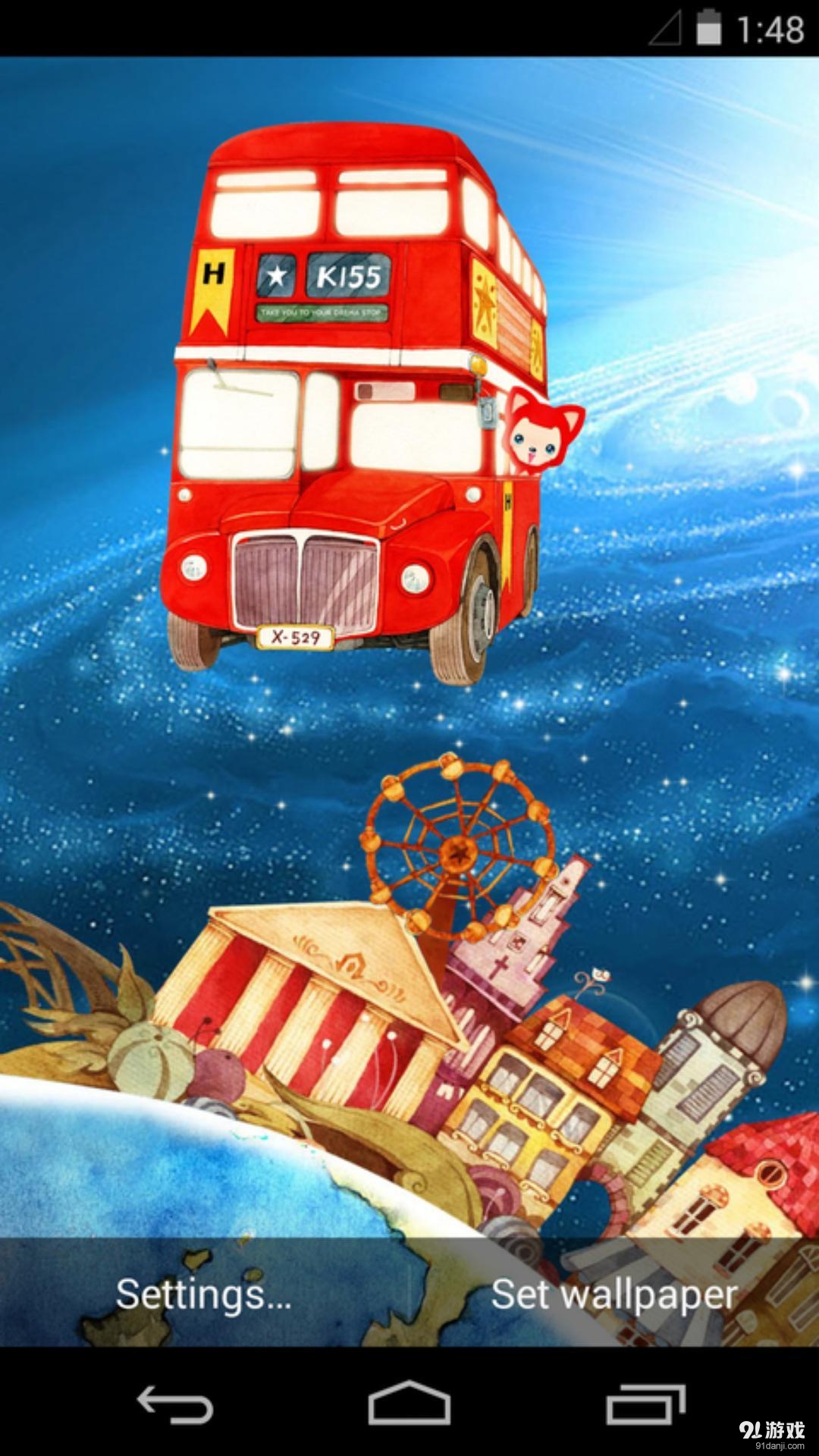Return to home via the home button

click(x=409, y=1404)
